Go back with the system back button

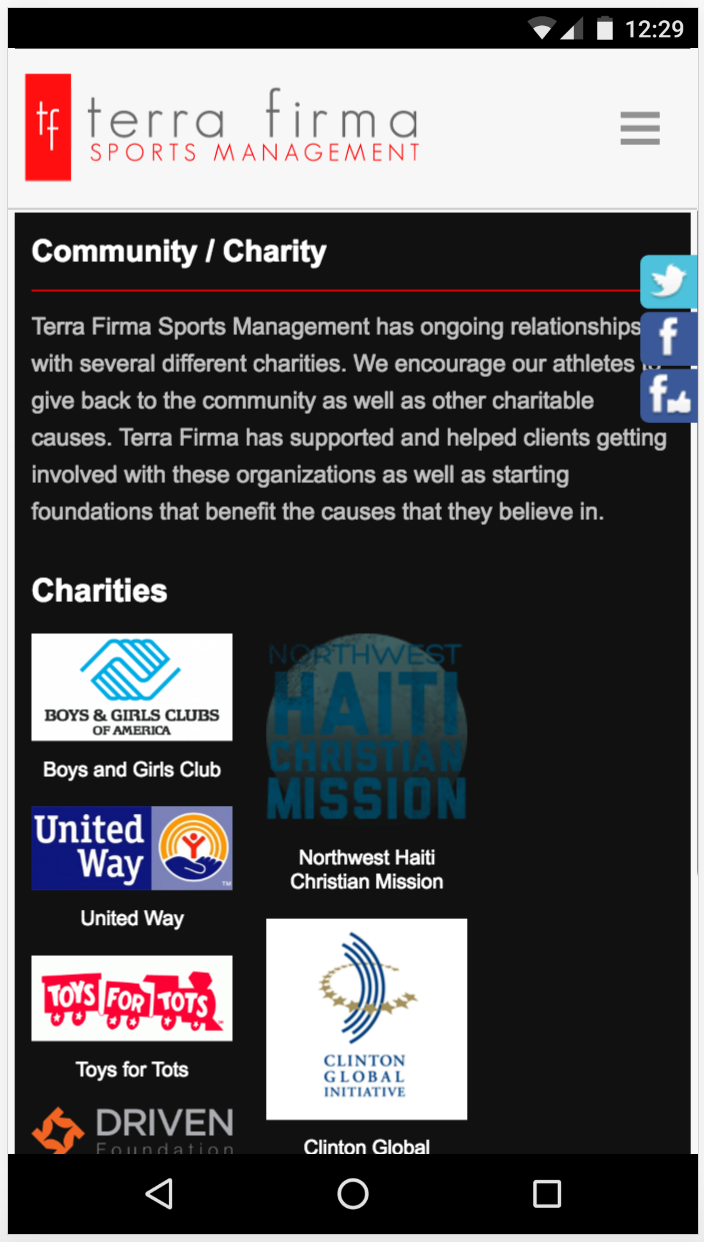coord(159,1193)
